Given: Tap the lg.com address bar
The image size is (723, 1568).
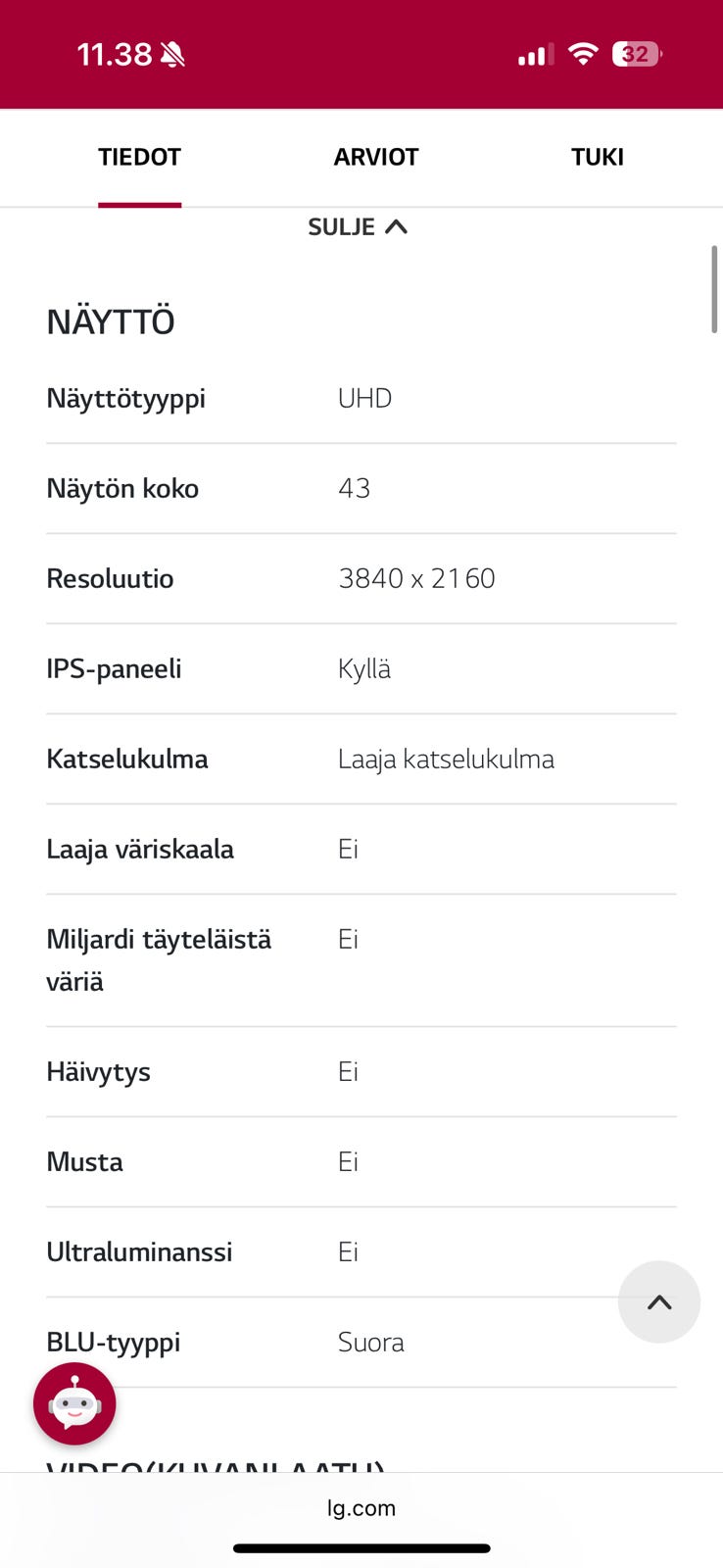Looking at the screenshot, I should pos(361,1508).
